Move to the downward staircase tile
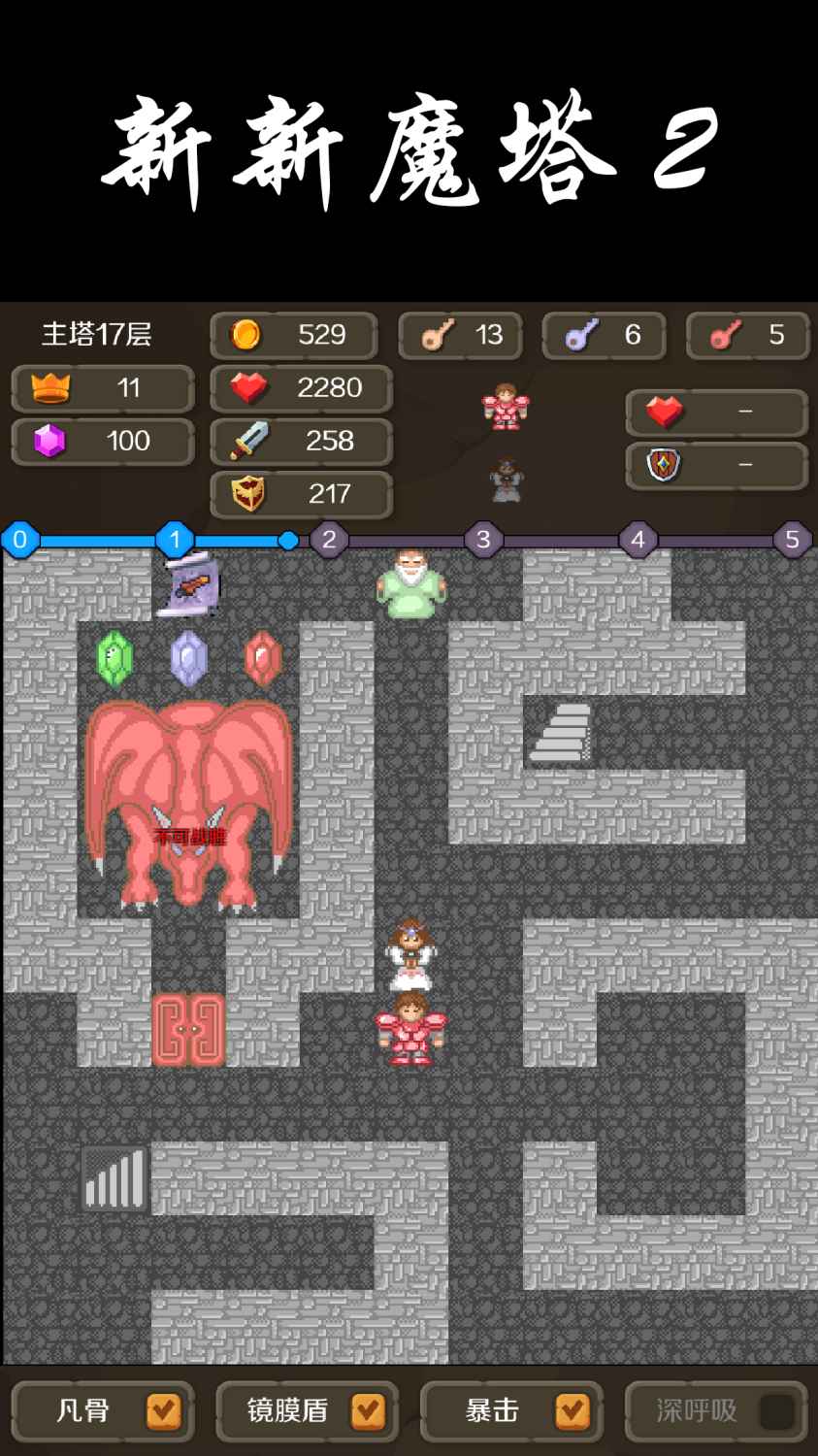Image resolution: width=818 pixels, height=1456 pixels. [115, 1178]
